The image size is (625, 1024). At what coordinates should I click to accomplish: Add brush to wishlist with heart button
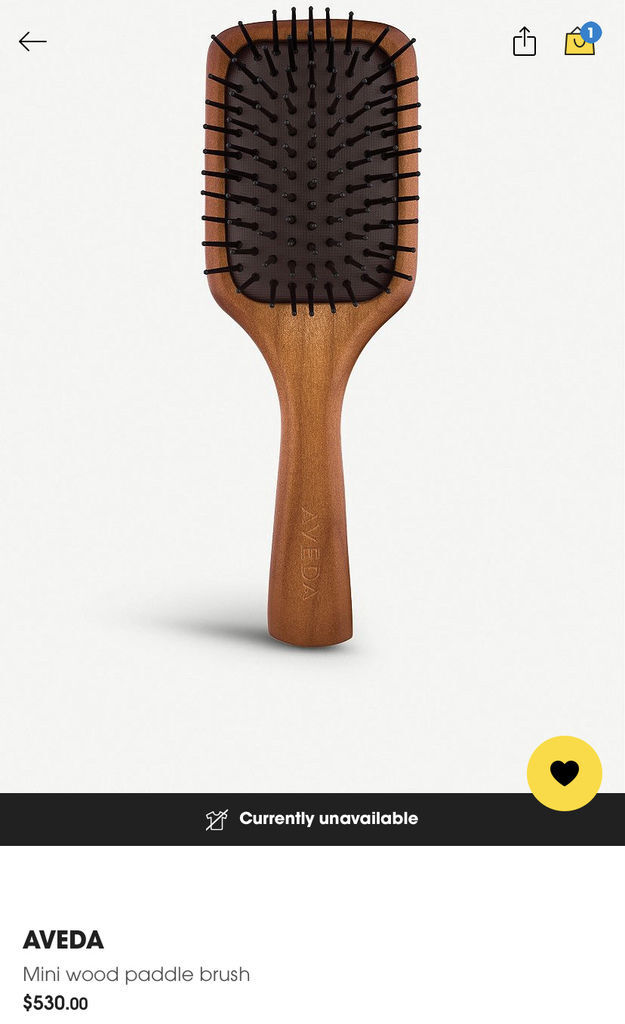click(564, 773)
